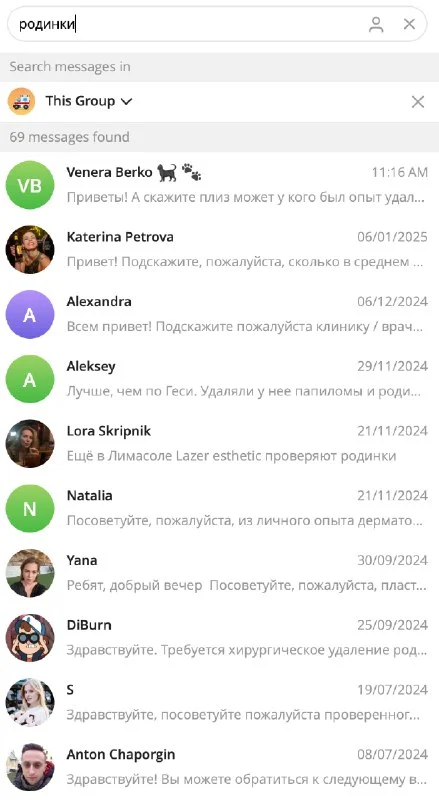
Task: Open the message from S dated 19/07/2024
Action: (x=220, y=703)
